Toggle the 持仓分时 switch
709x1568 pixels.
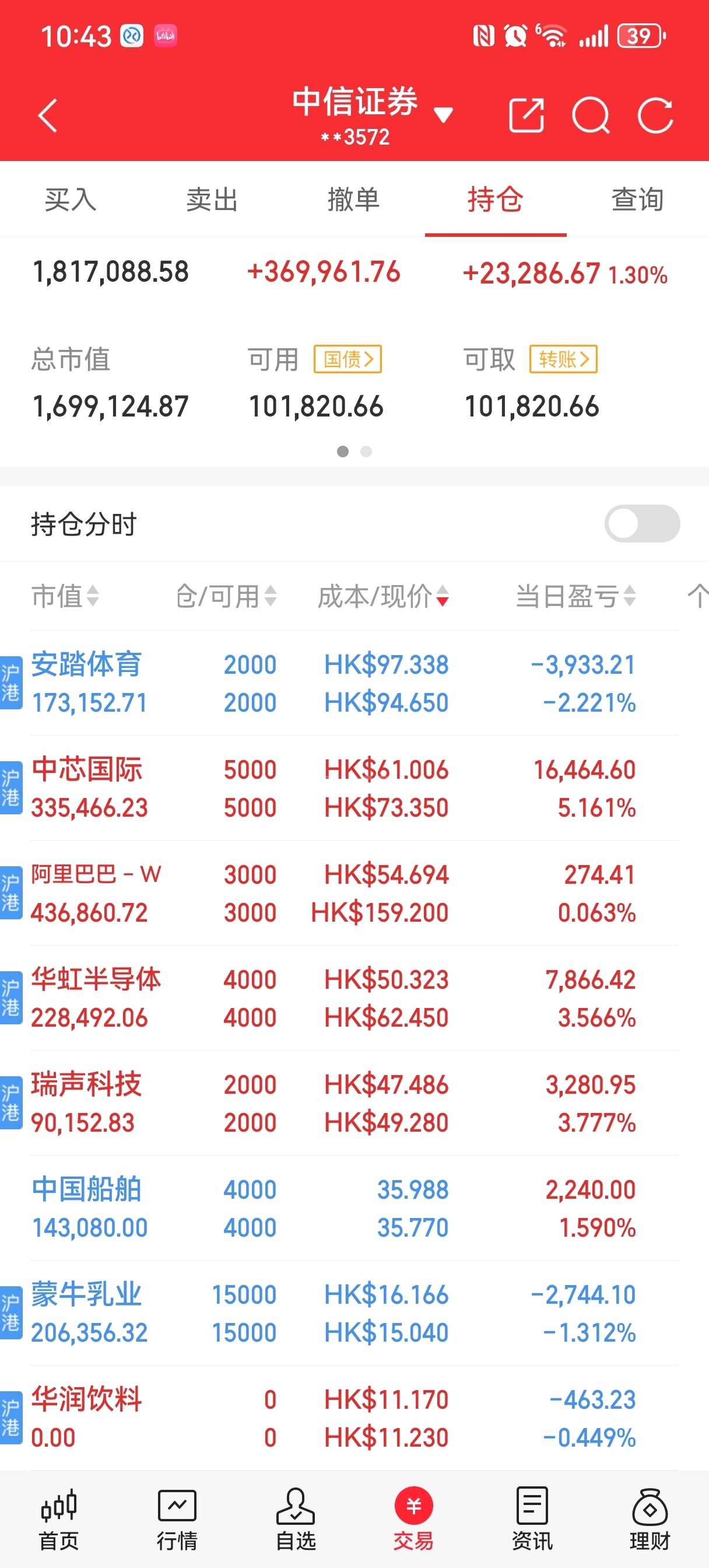642,523
